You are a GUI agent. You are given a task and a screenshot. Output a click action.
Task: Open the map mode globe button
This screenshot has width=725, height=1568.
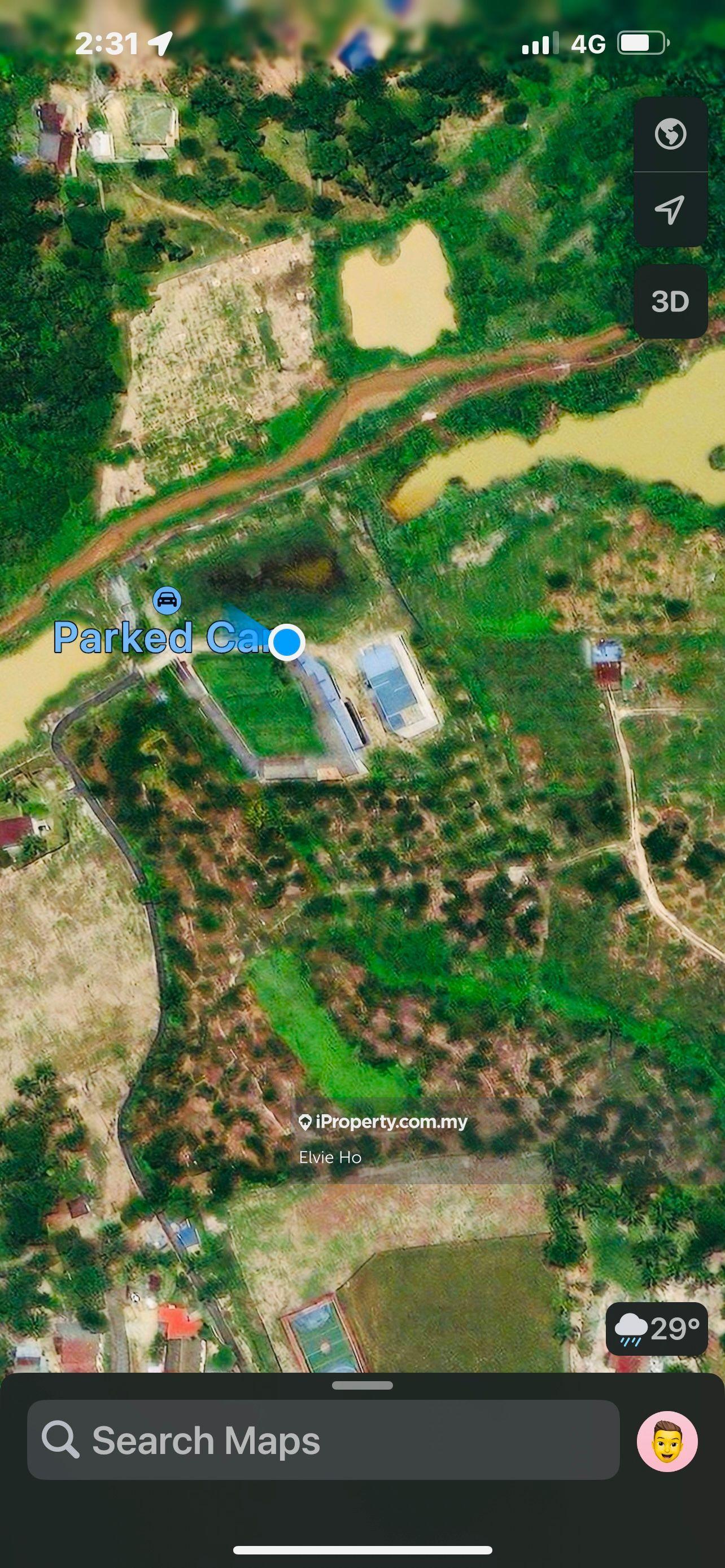tap(670, 134)
